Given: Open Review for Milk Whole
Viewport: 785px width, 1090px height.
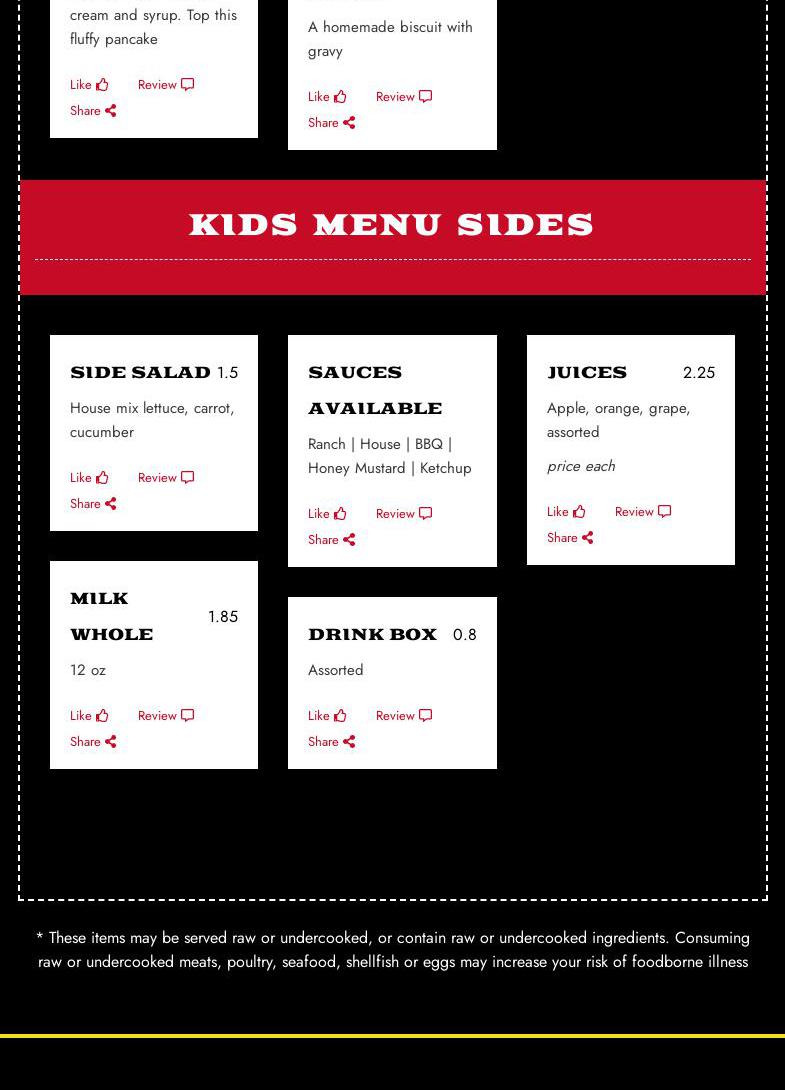Looking at the screenshot, I should [x=165, y=716].
